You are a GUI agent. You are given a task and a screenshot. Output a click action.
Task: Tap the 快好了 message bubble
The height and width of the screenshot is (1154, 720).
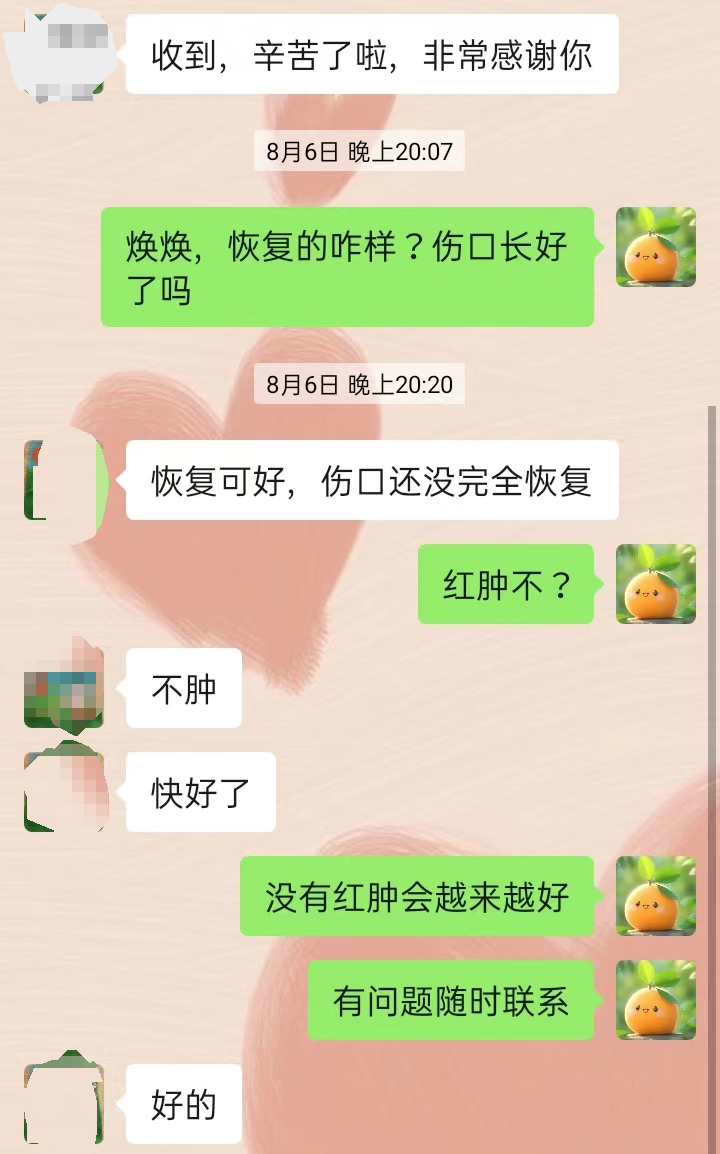199,791
